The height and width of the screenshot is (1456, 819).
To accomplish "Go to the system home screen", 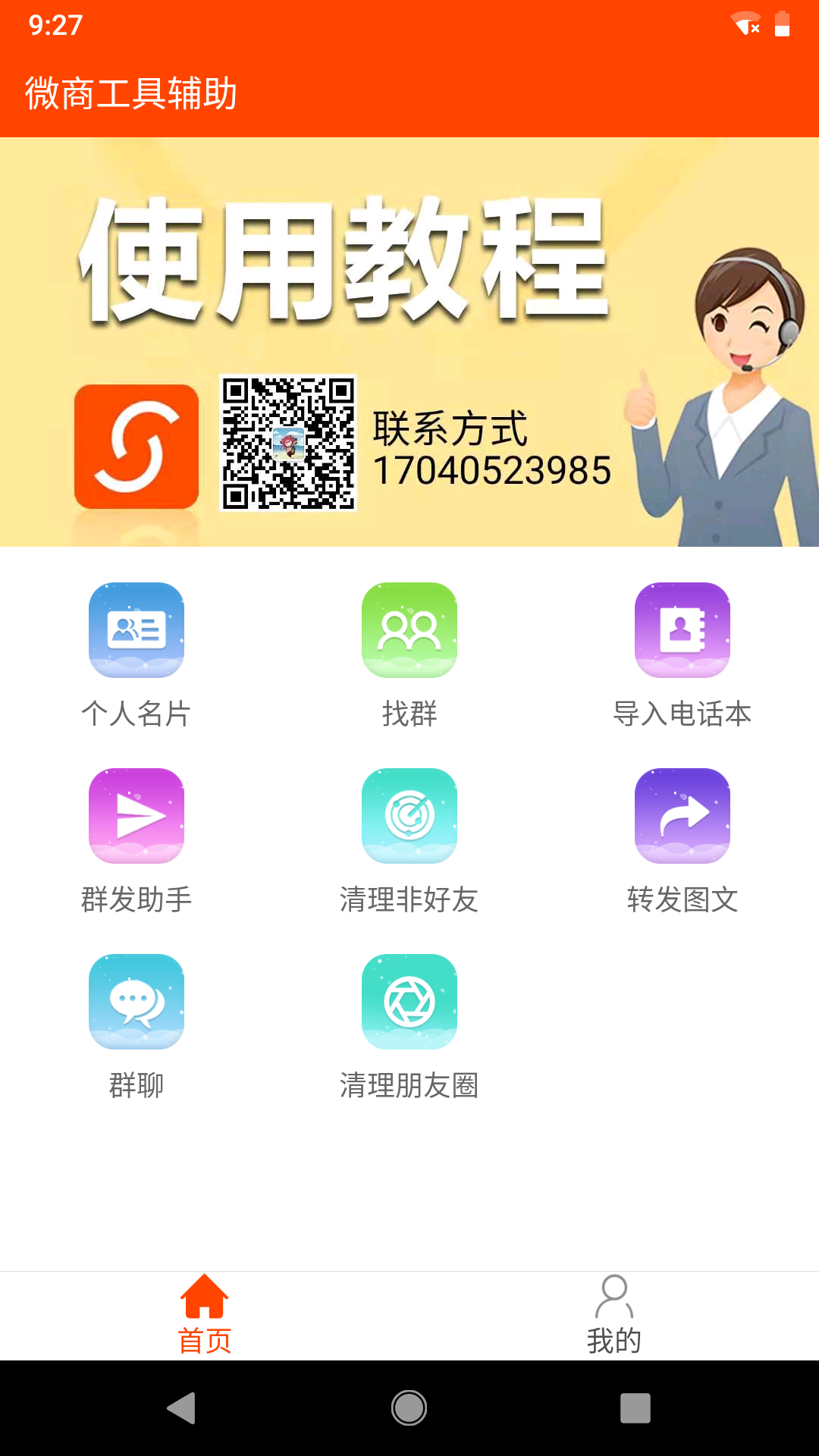I will tap(409, 1408).
